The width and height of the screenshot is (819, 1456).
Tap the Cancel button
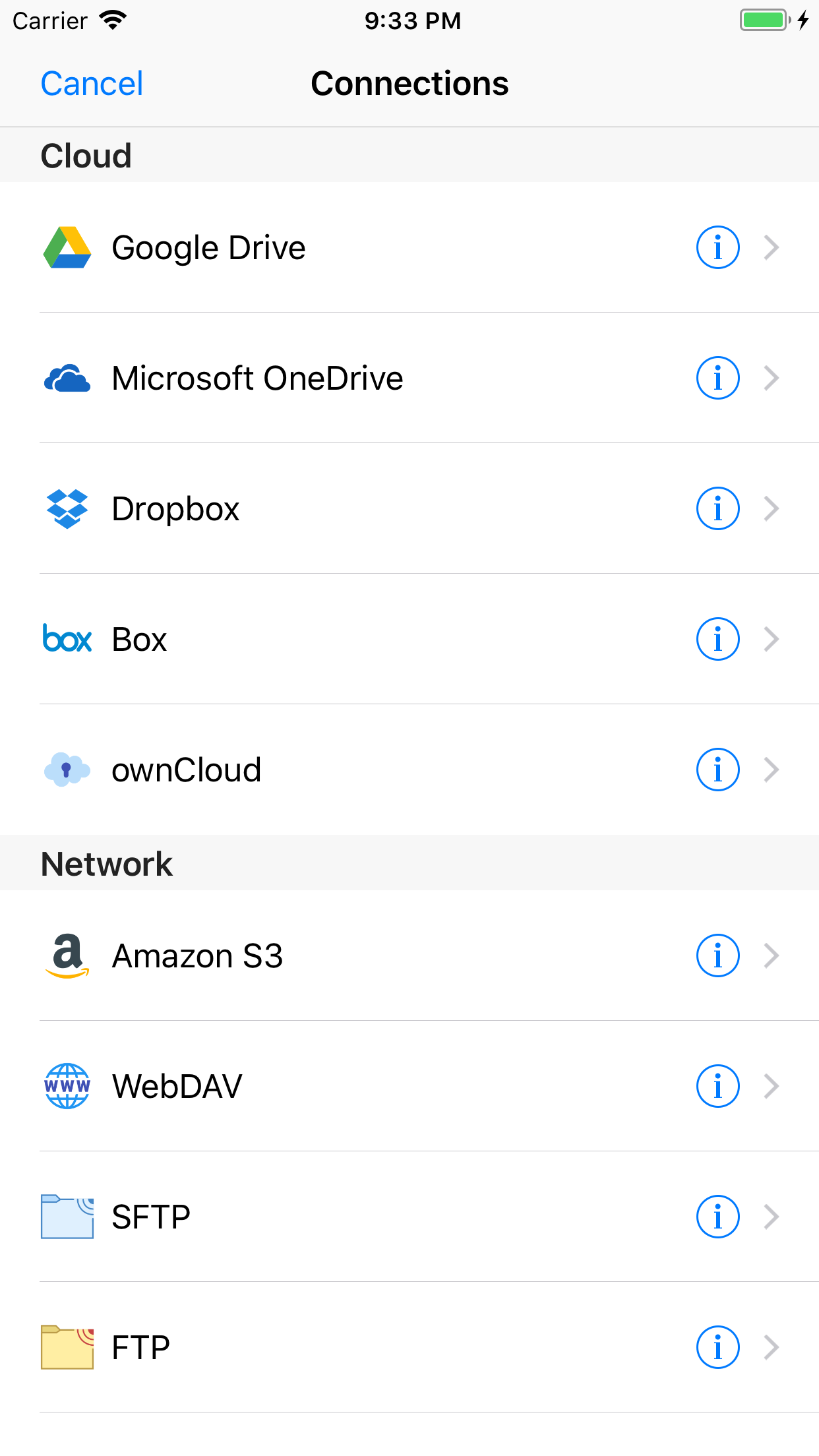pos(92,83)
